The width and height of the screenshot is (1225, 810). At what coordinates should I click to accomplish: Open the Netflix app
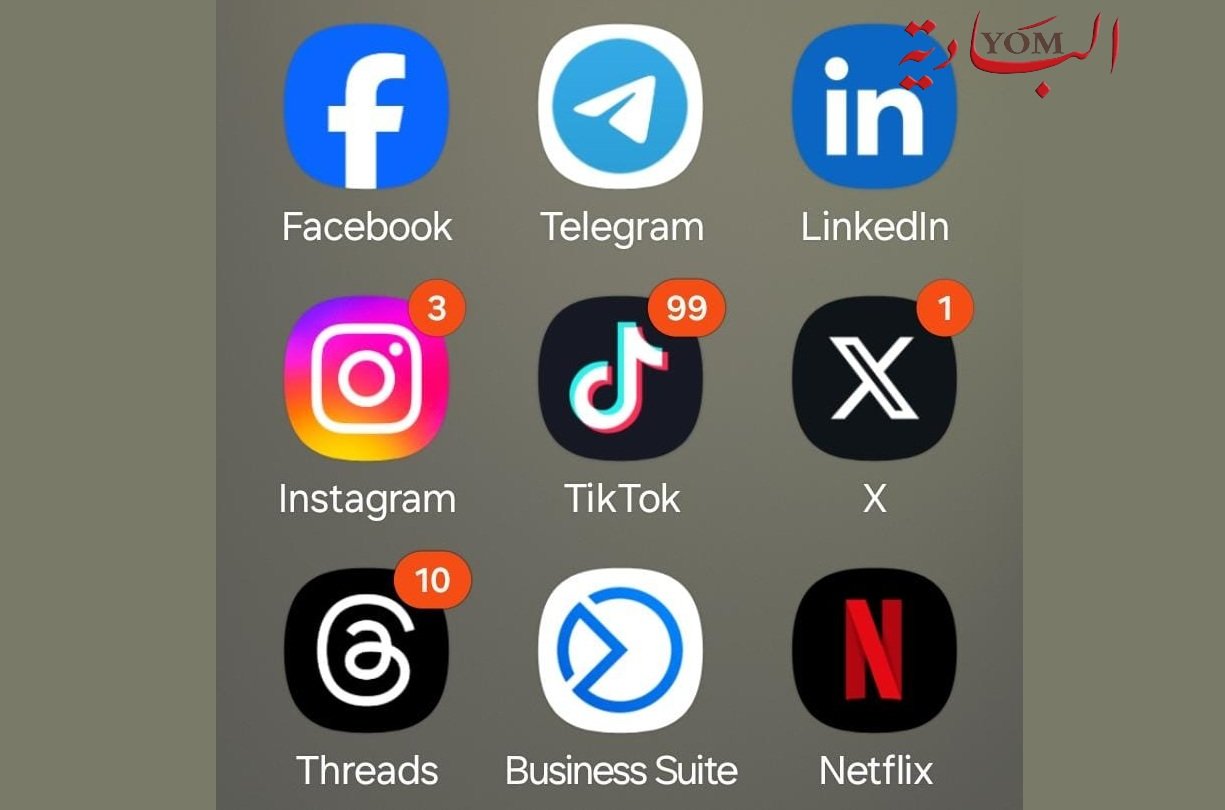coord(874,650)
